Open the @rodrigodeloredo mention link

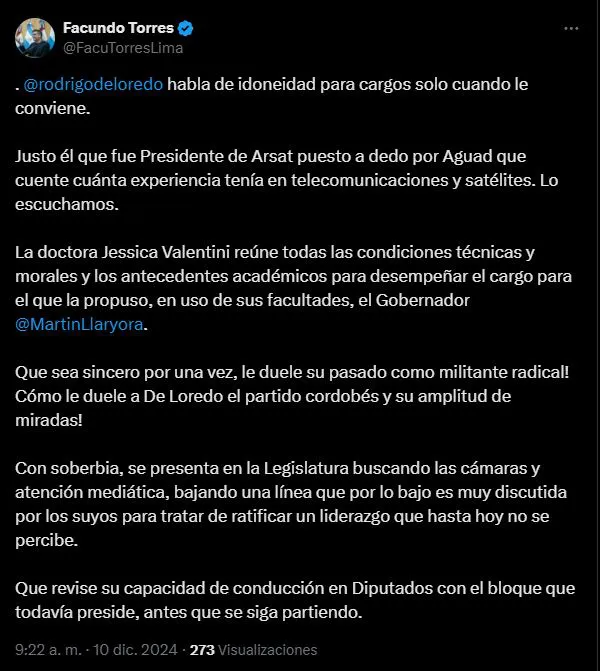92,84
